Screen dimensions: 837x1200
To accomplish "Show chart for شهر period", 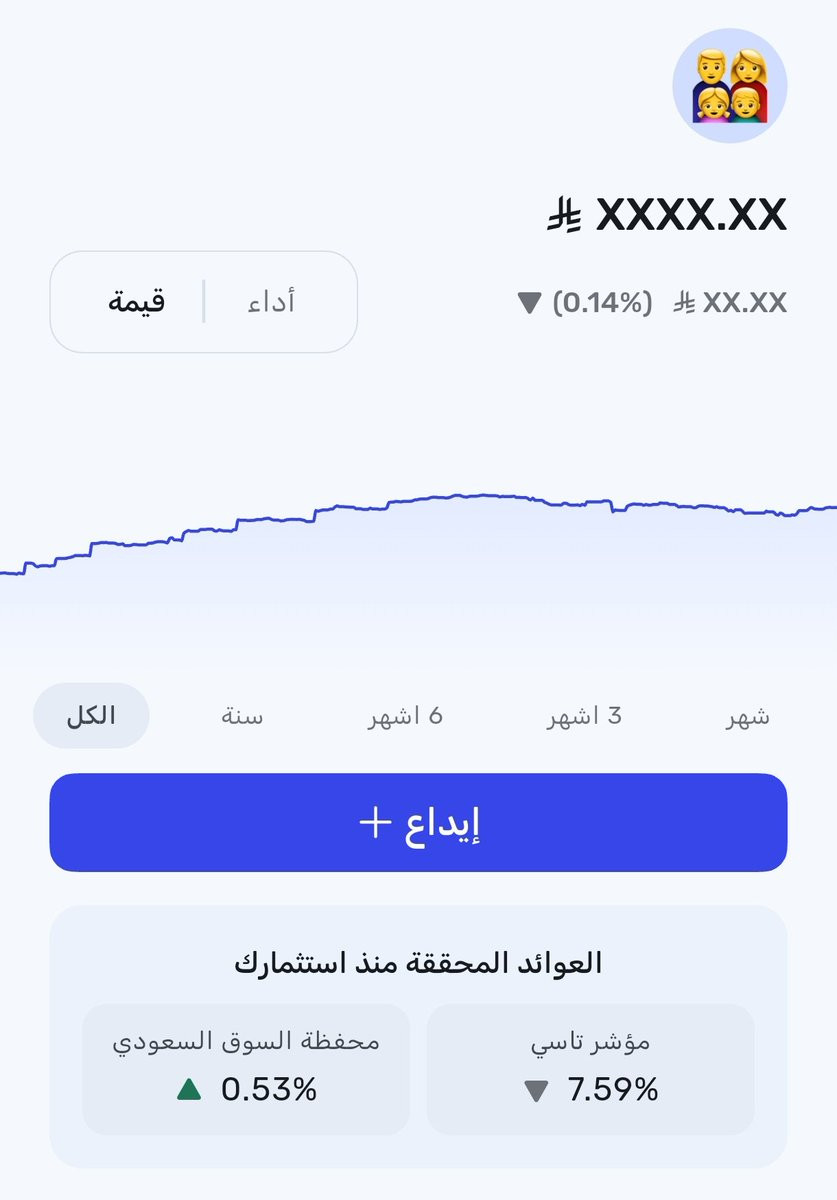I will pos(747,716).
